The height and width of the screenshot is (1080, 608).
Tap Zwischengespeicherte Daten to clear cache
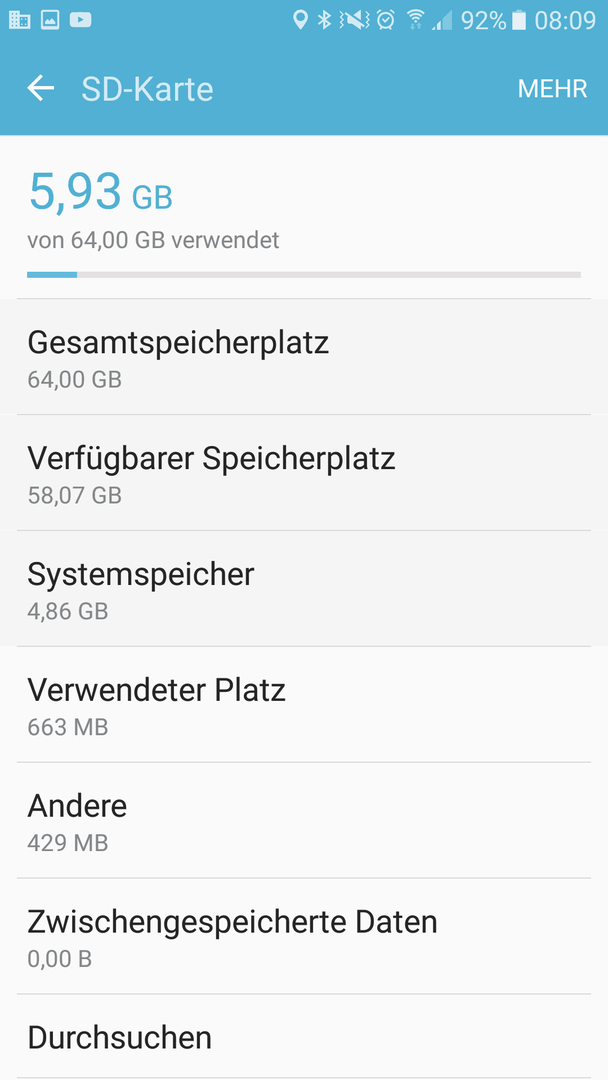point(304,936)
